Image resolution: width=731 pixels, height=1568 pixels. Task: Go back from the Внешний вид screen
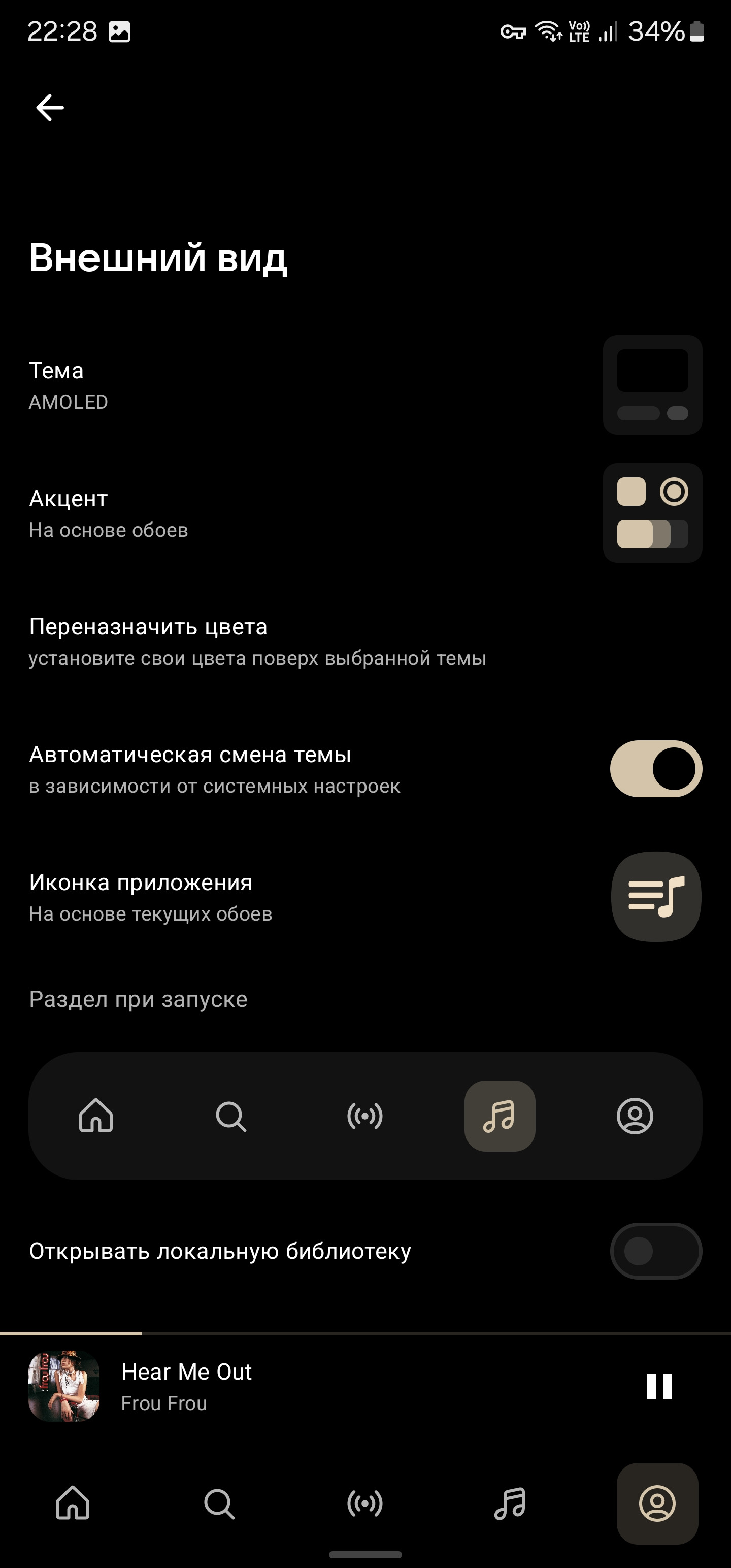click(50, 108)
